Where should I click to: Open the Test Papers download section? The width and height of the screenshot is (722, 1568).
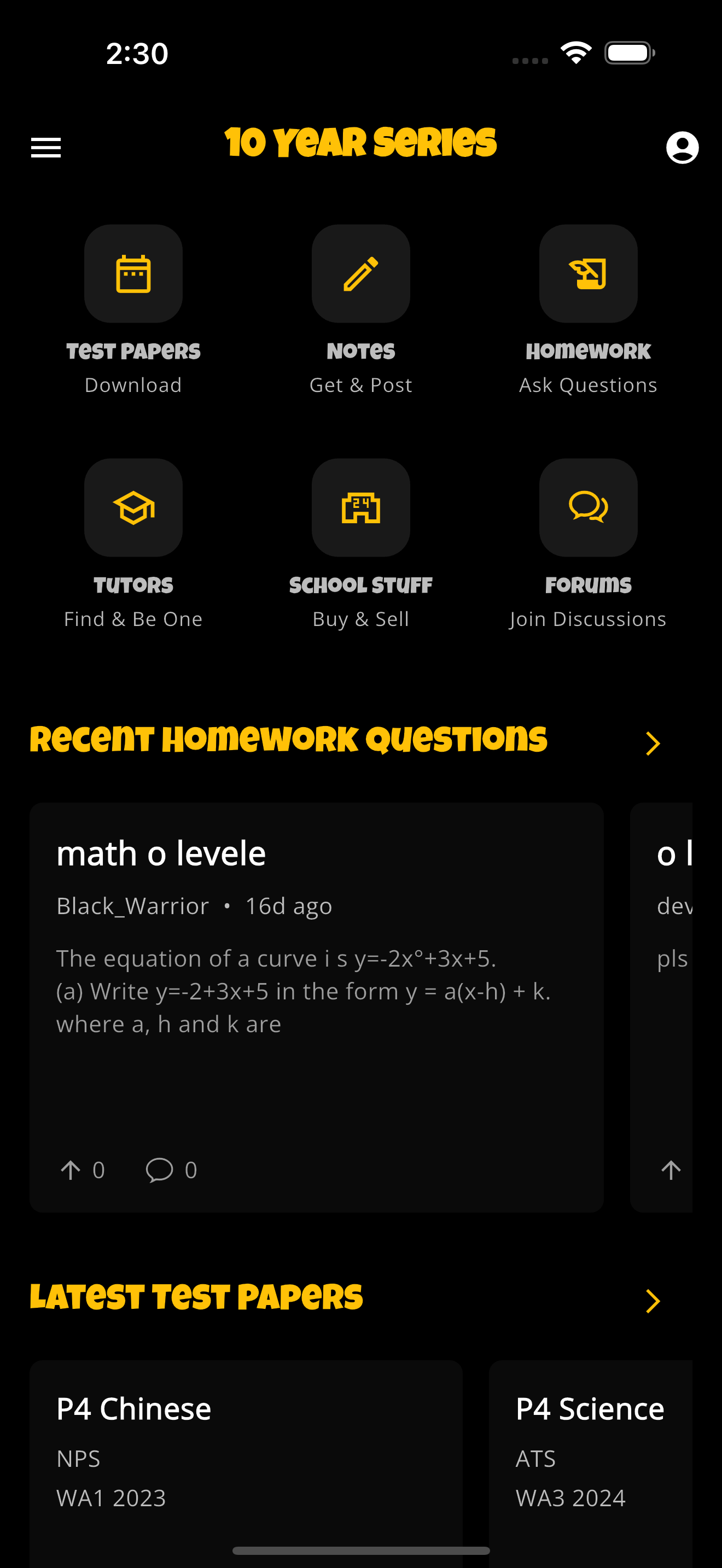[x=133, y=273]
